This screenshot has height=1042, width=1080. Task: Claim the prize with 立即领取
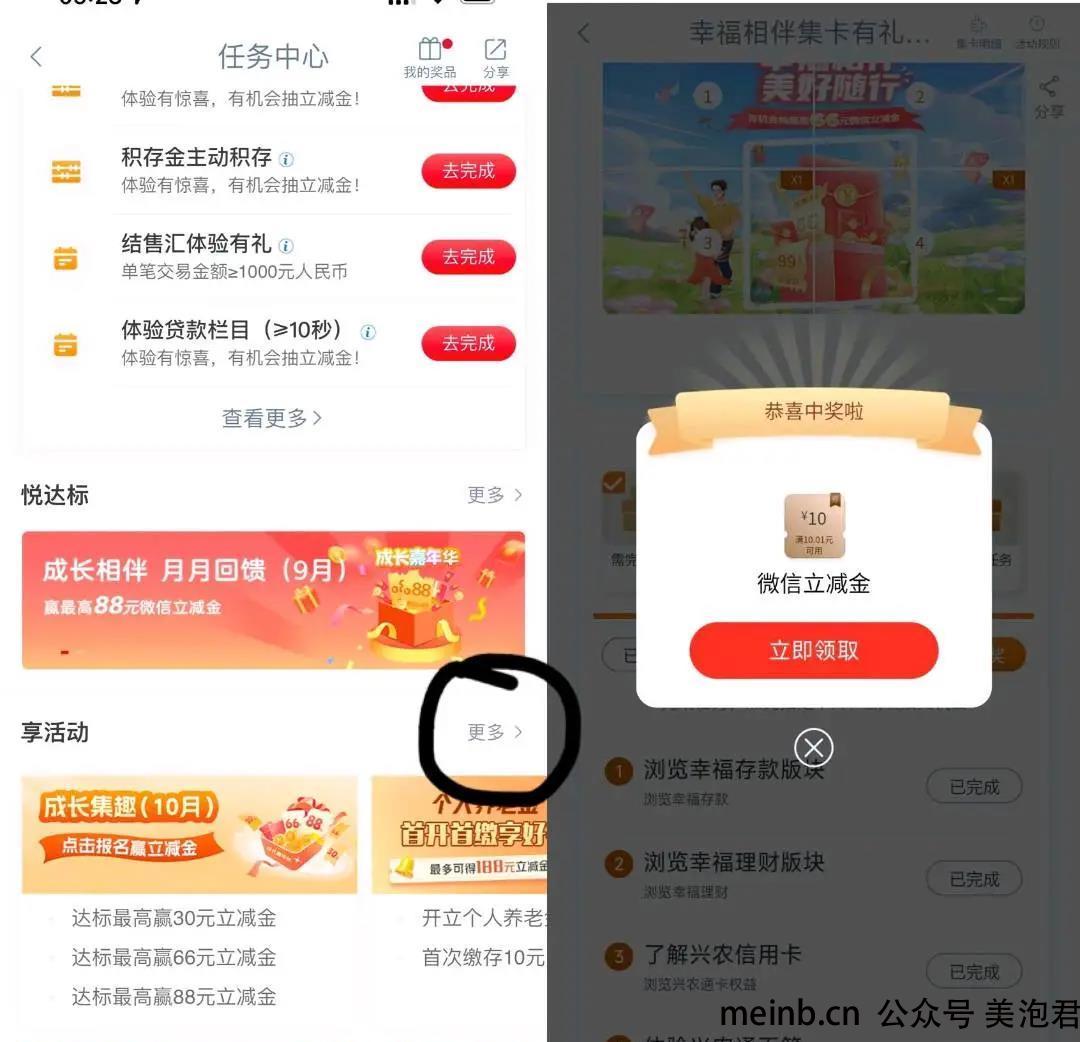[813, 650]
